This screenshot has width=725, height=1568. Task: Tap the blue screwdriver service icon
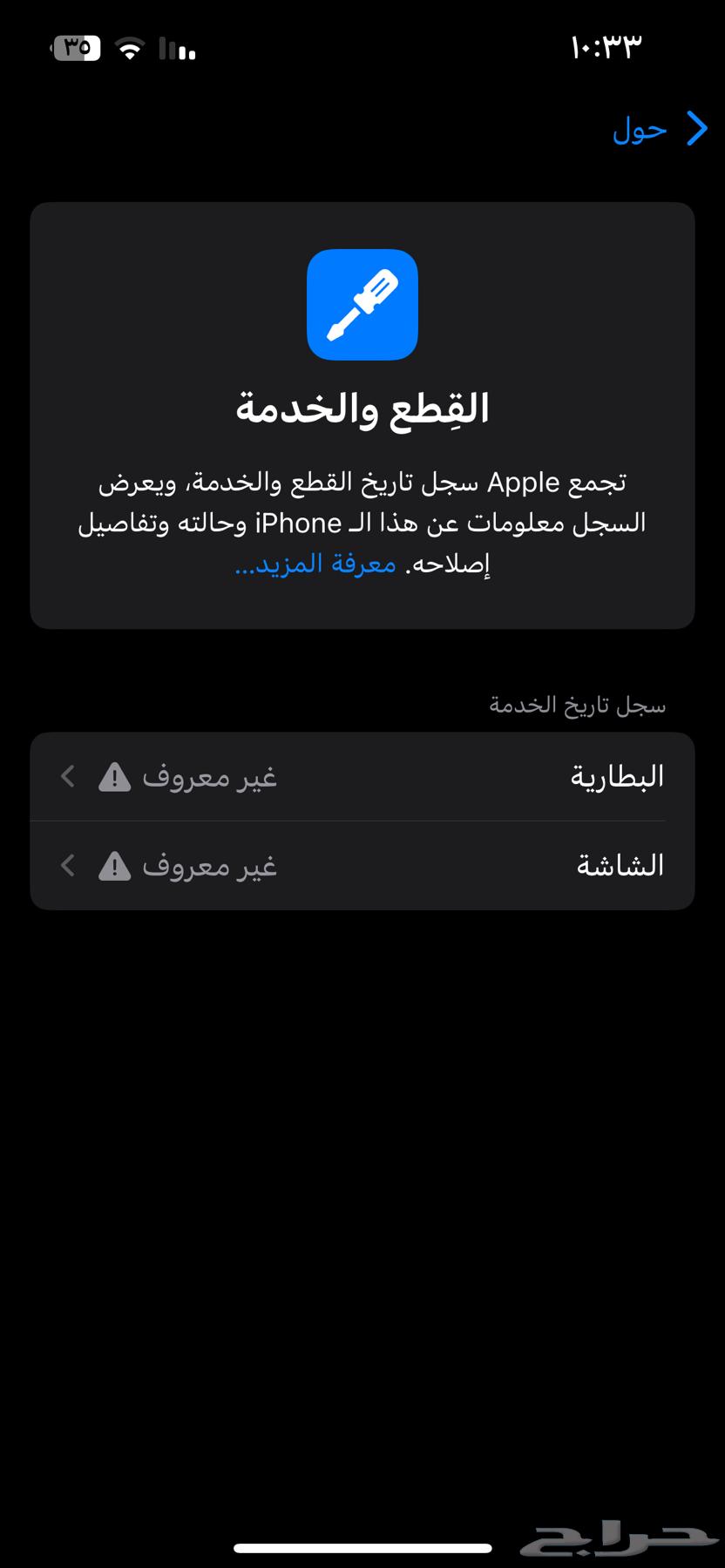(x=362, y=304)
